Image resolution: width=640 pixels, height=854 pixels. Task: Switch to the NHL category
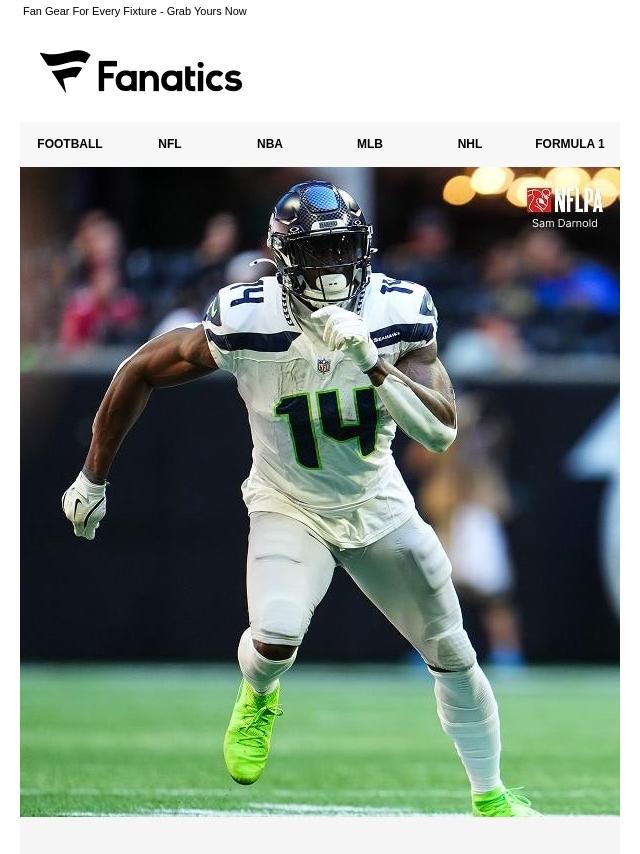pos(470,144)
